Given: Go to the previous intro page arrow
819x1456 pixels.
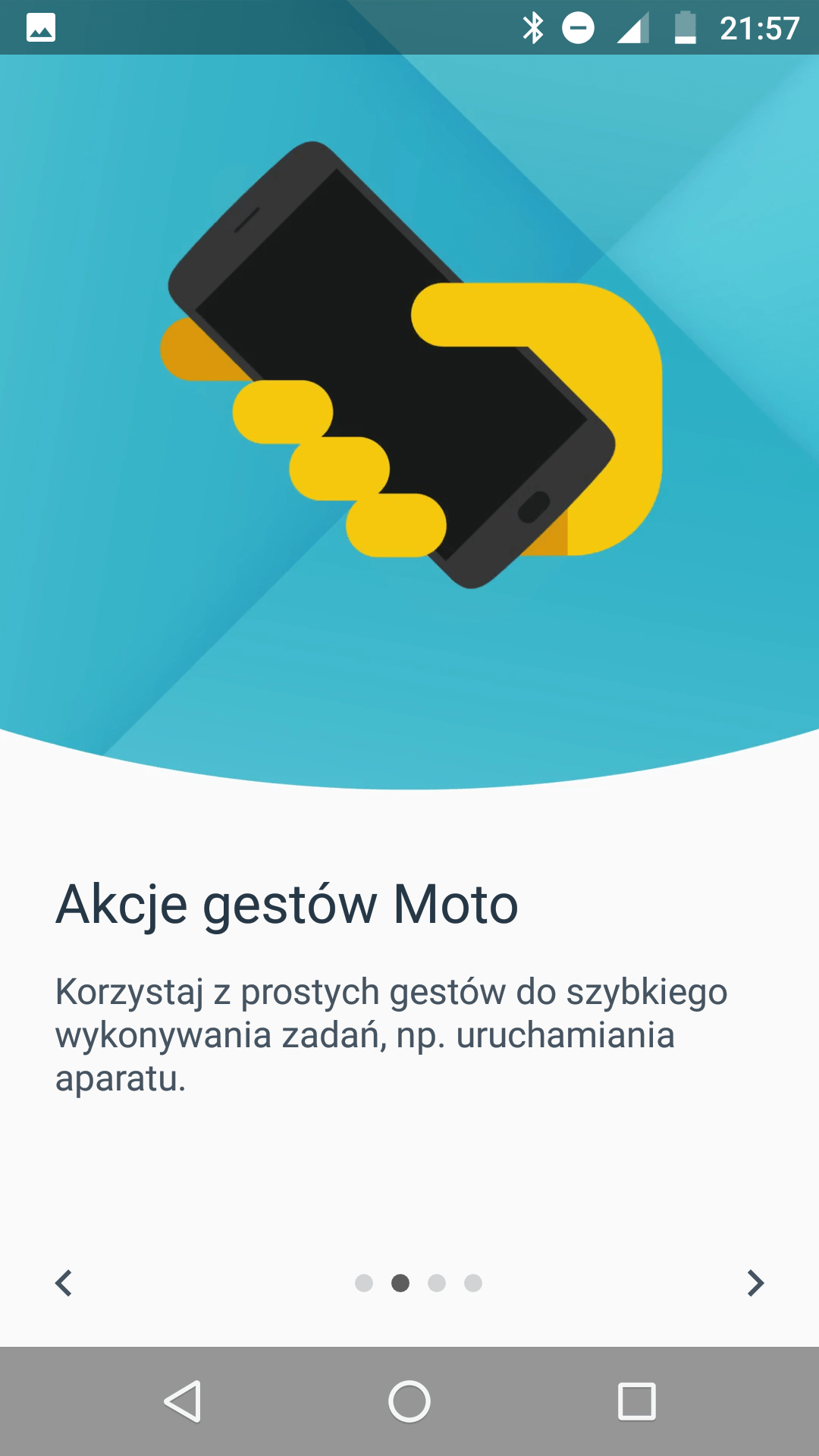Looking at the screenshot, I should point(64,1283).
